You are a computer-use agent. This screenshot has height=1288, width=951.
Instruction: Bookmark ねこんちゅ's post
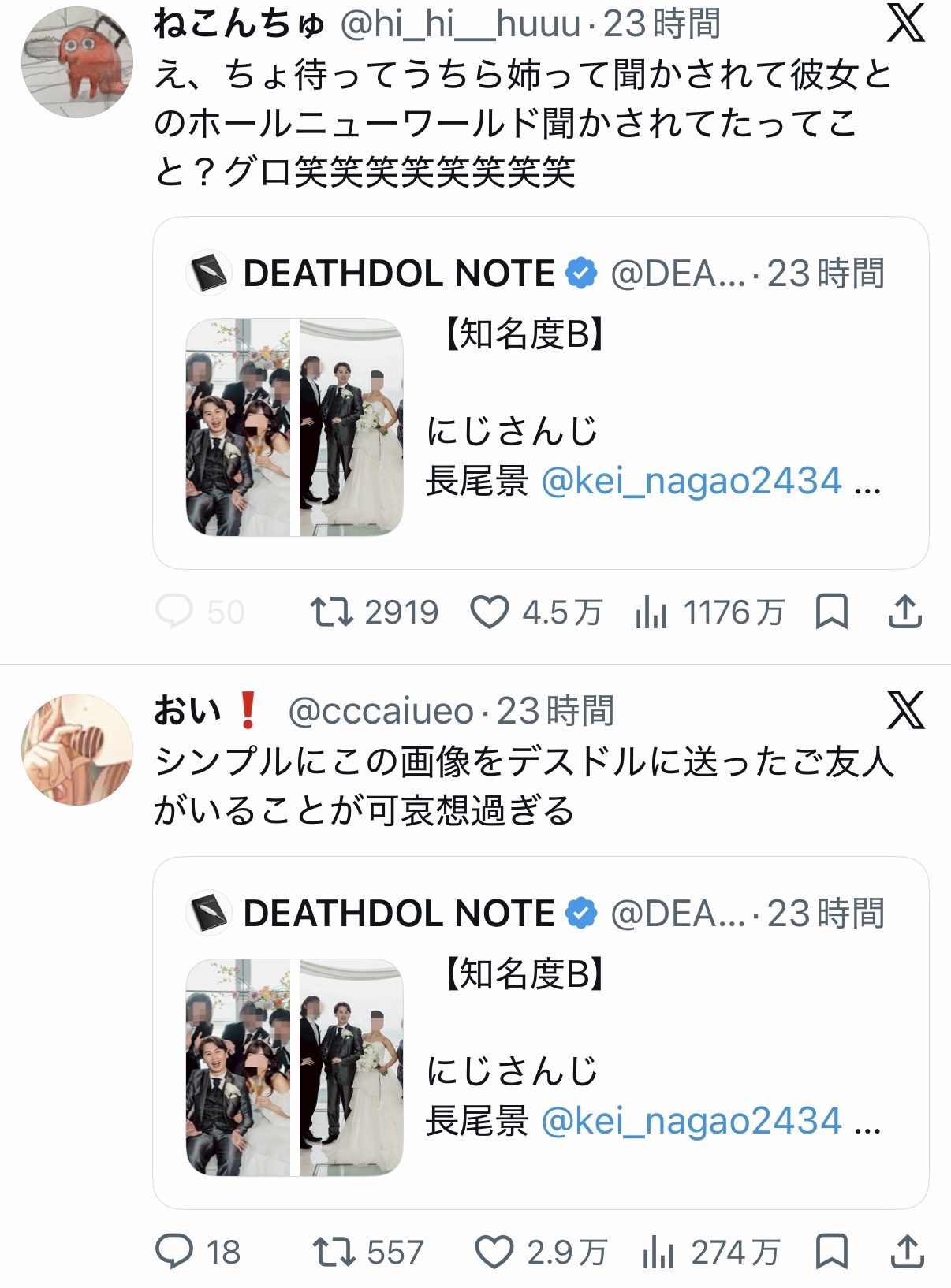831,612
